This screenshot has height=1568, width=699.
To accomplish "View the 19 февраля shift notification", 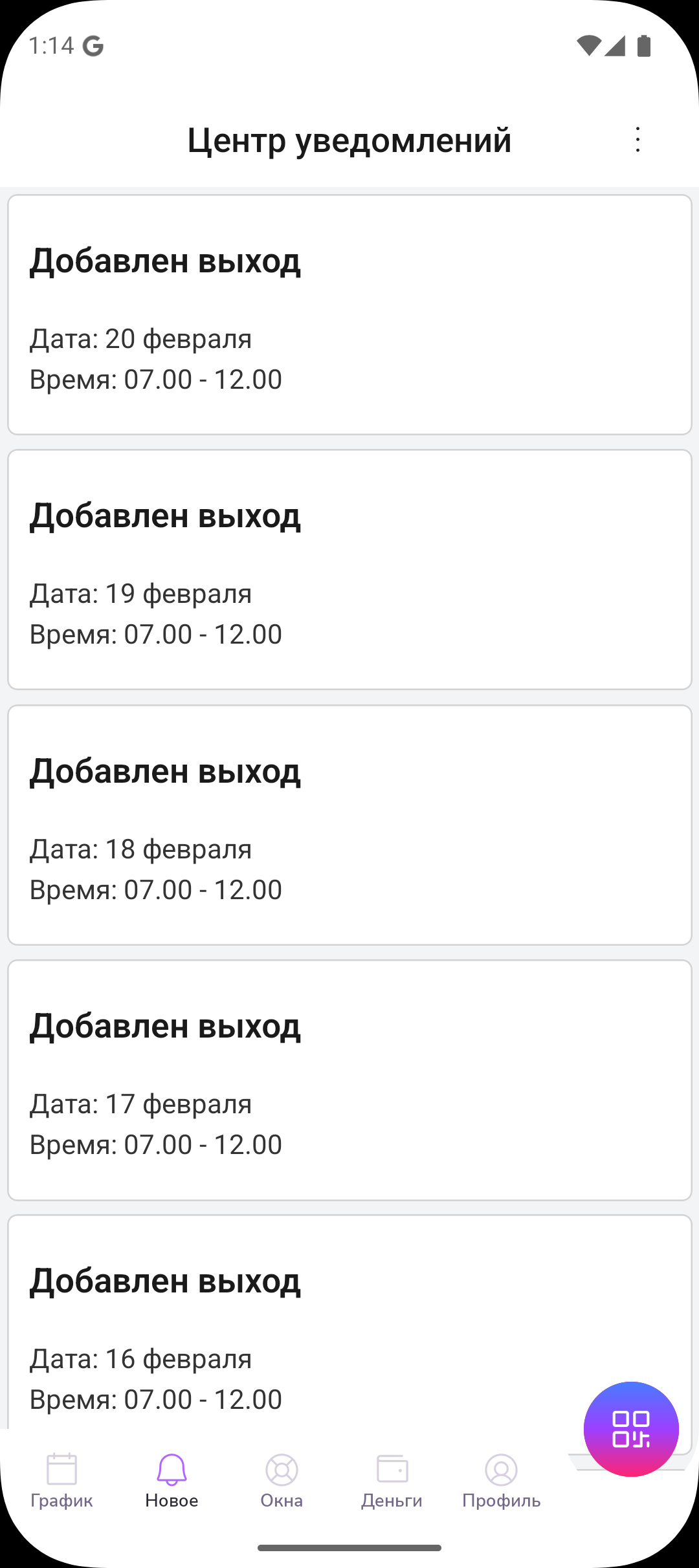I will coord(349,570).
